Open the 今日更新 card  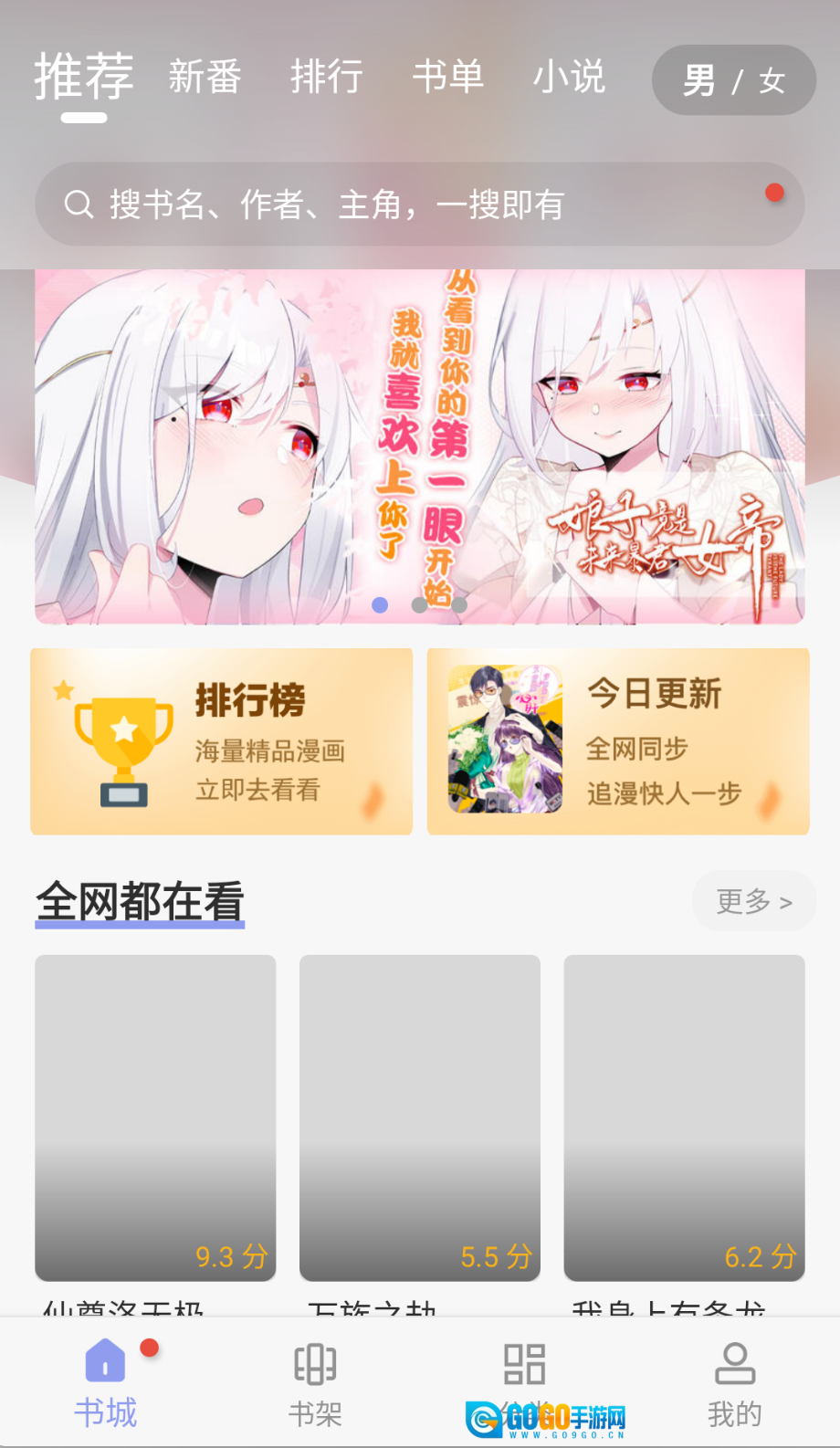tap(618, 741)
